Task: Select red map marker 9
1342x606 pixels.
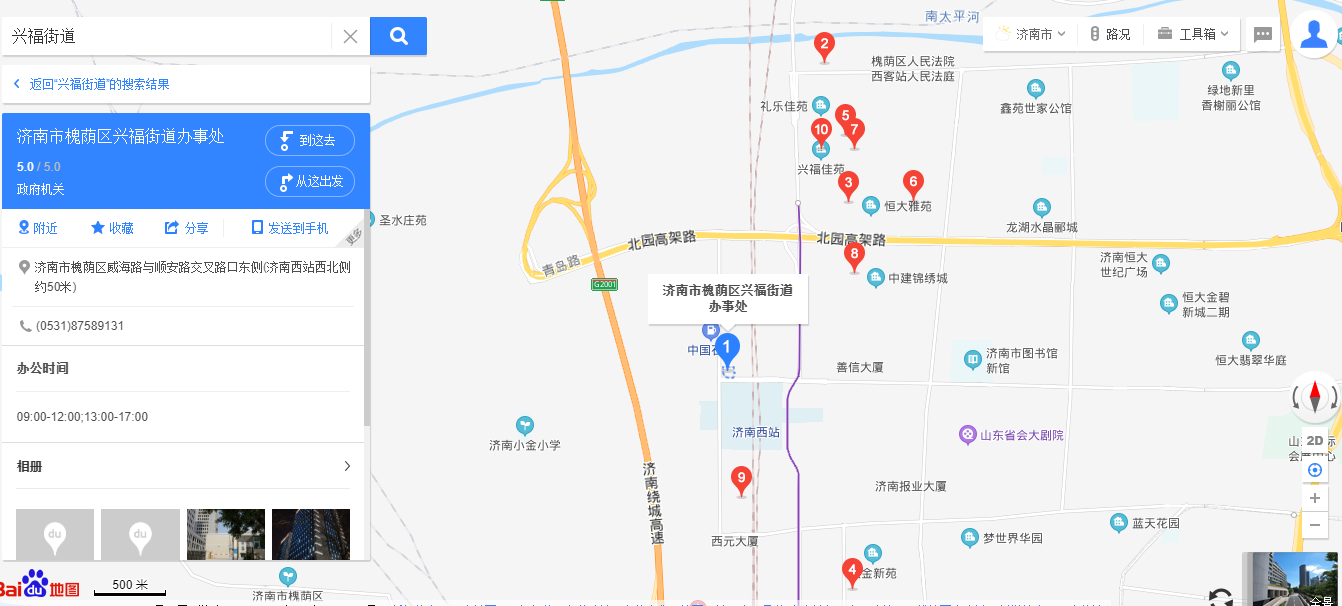Action: point(741,479)
